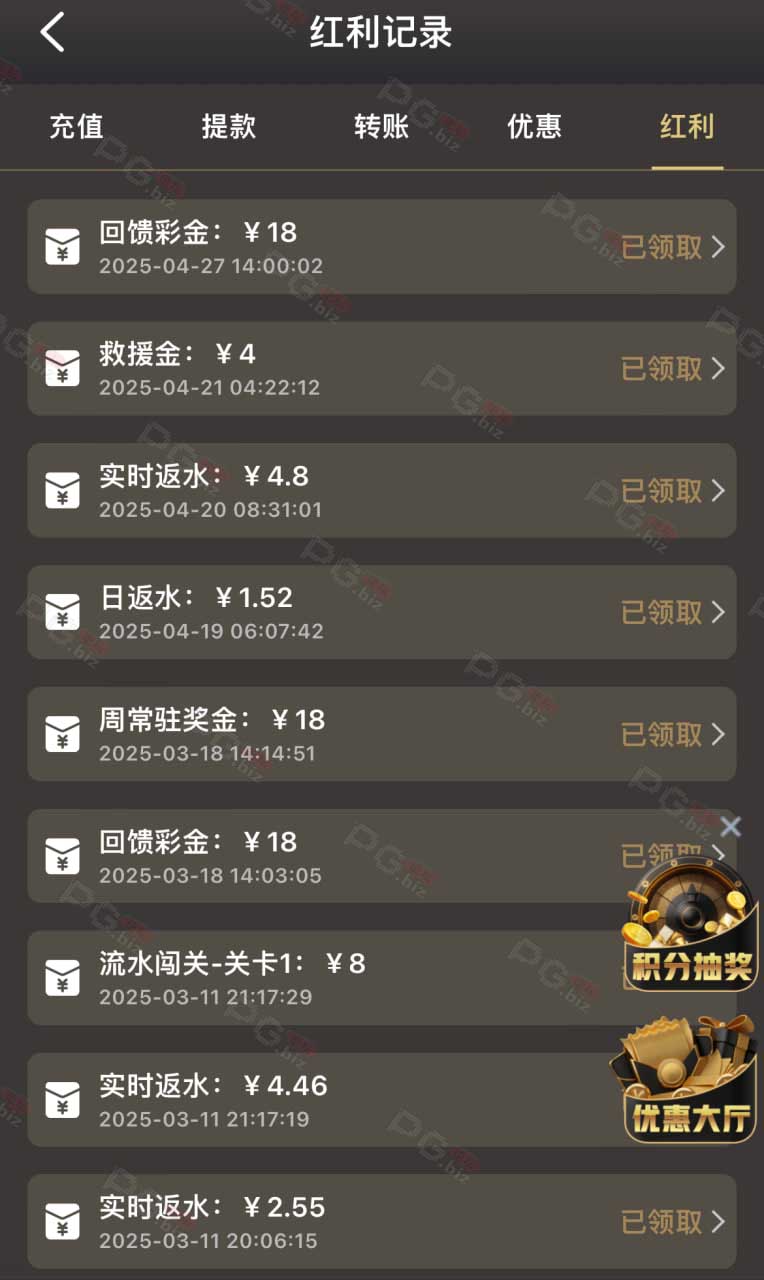Select the 红利 tab

tap(687, 126)
